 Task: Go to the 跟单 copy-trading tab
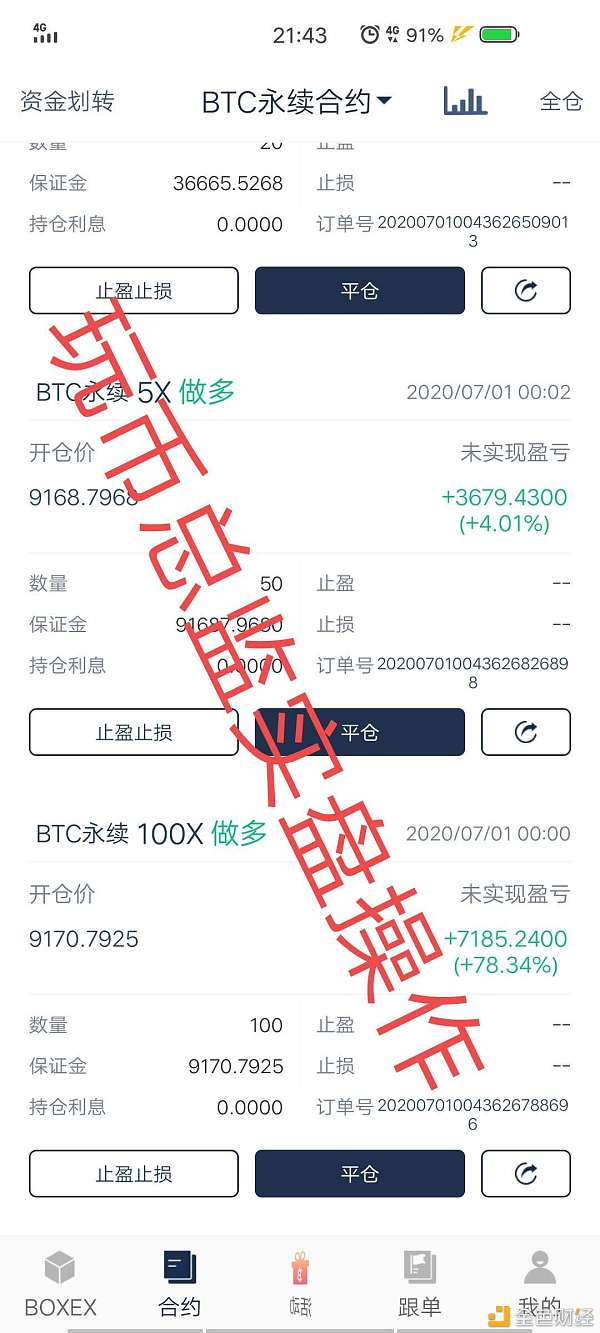pos(420,1285)
